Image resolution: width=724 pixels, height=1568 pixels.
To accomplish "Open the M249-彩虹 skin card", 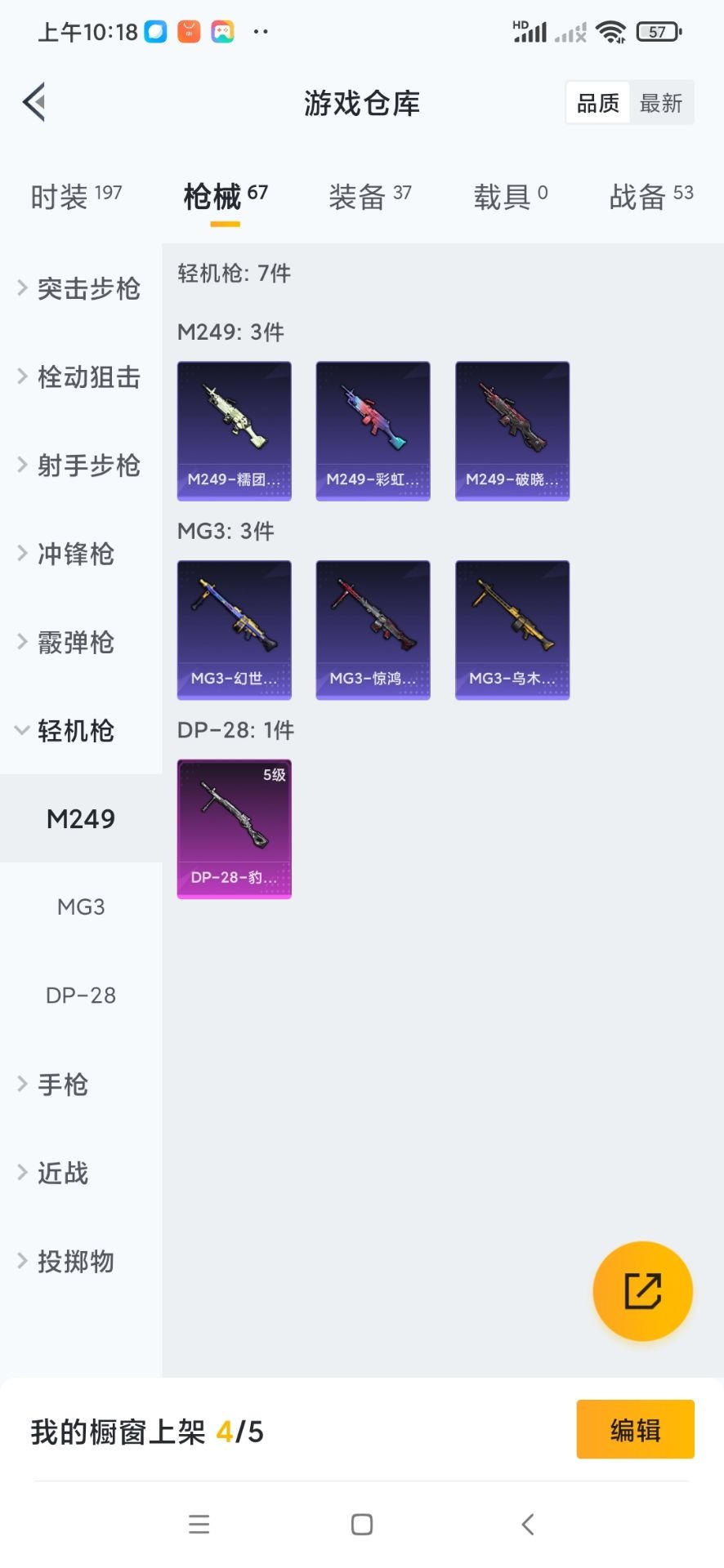I will [373, 430].
